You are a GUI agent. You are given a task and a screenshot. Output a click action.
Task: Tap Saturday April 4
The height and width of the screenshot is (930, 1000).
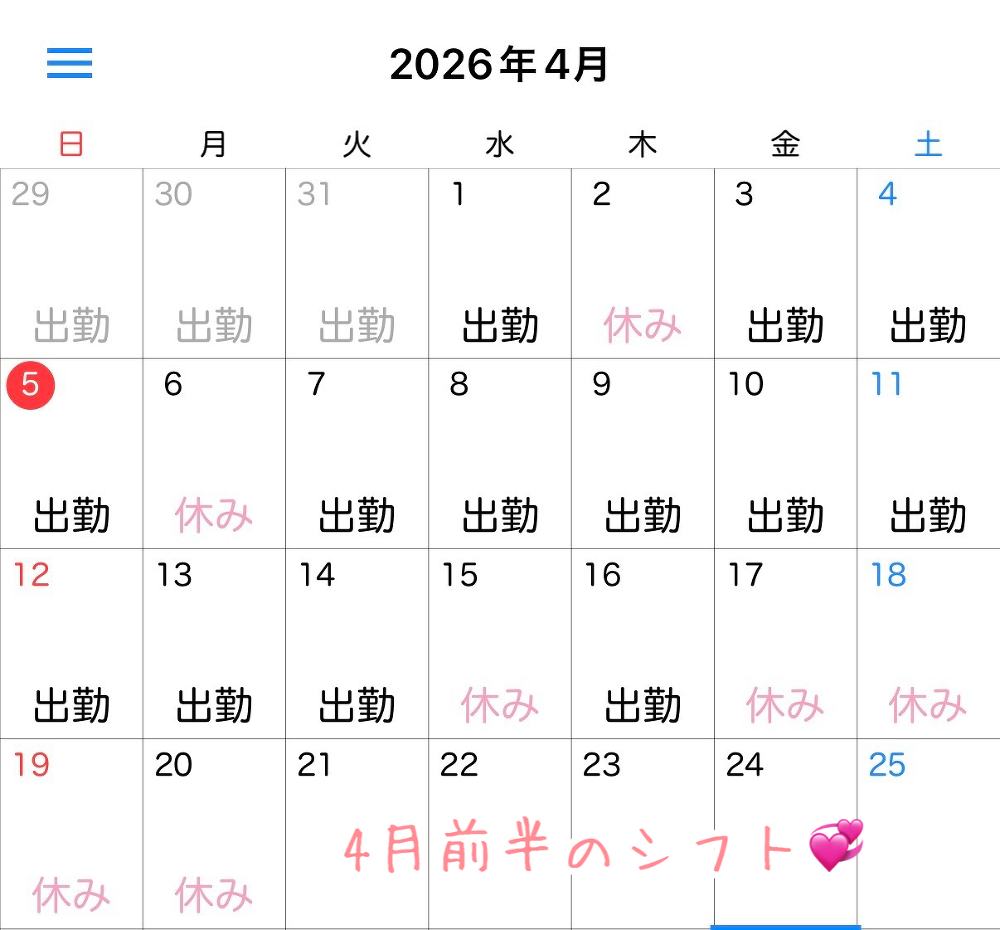click(x=928, y=264)
